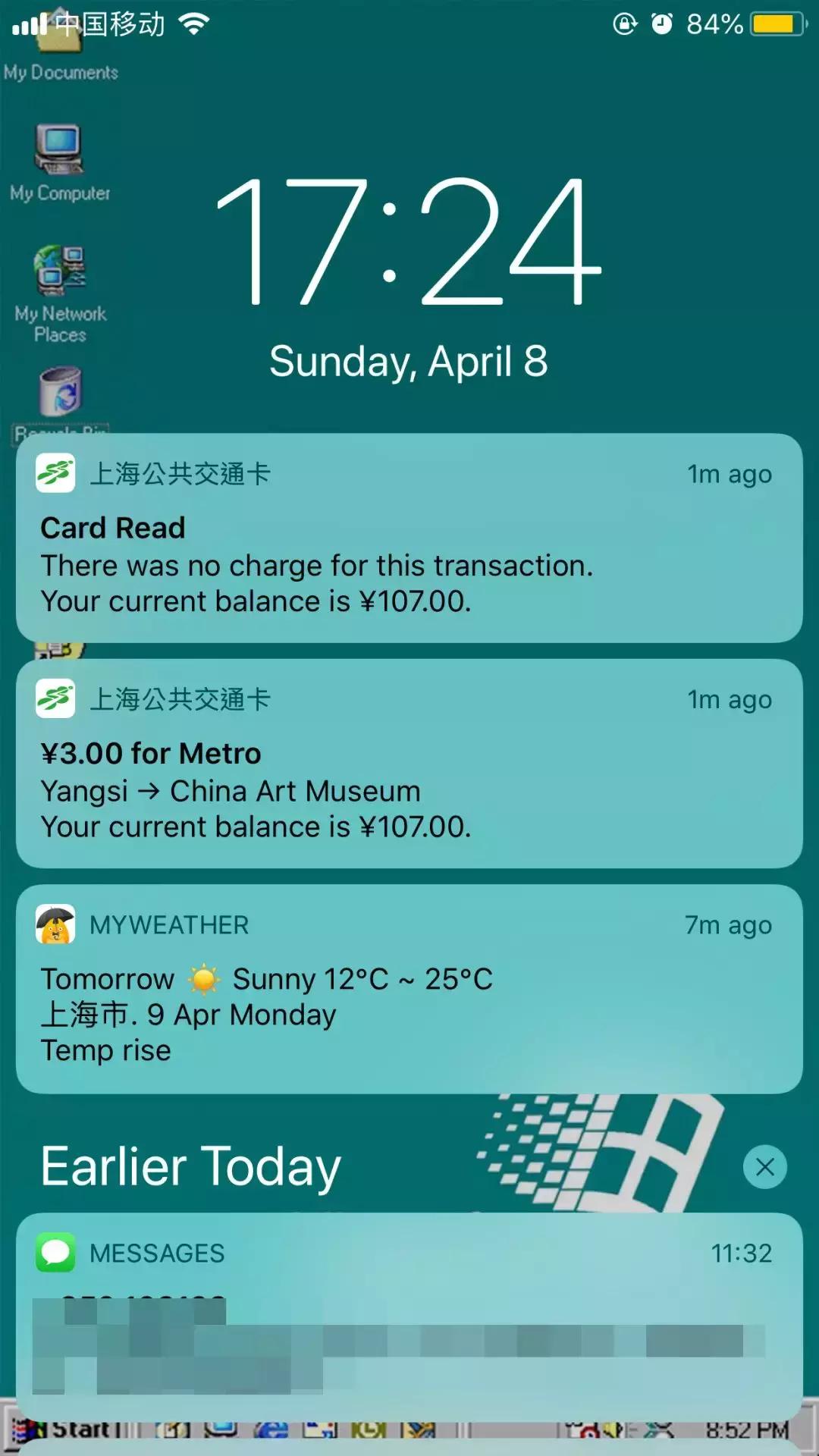Dismiss Earlier Today notifications with the X
819x1456 pixels.
point(764,1167)
